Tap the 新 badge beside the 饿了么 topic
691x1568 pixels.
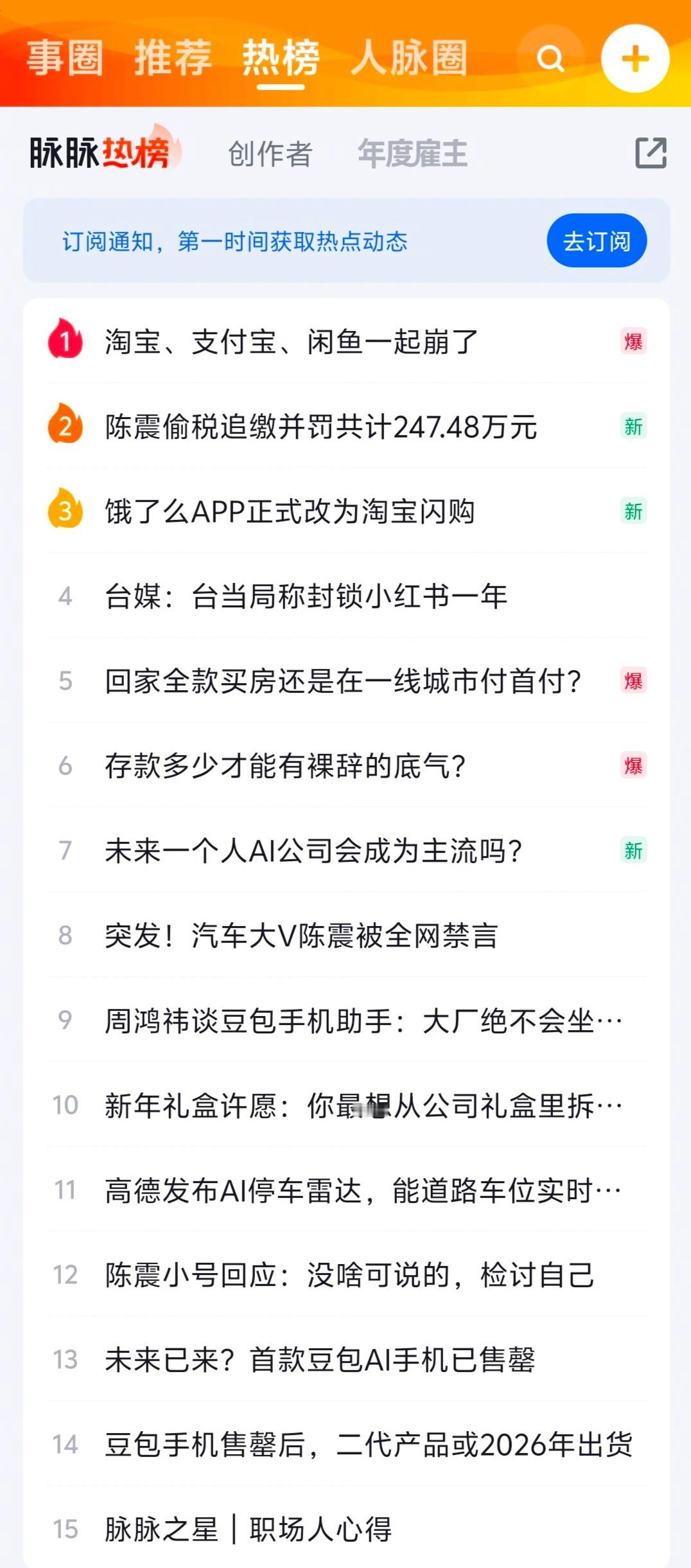(632, 511)
